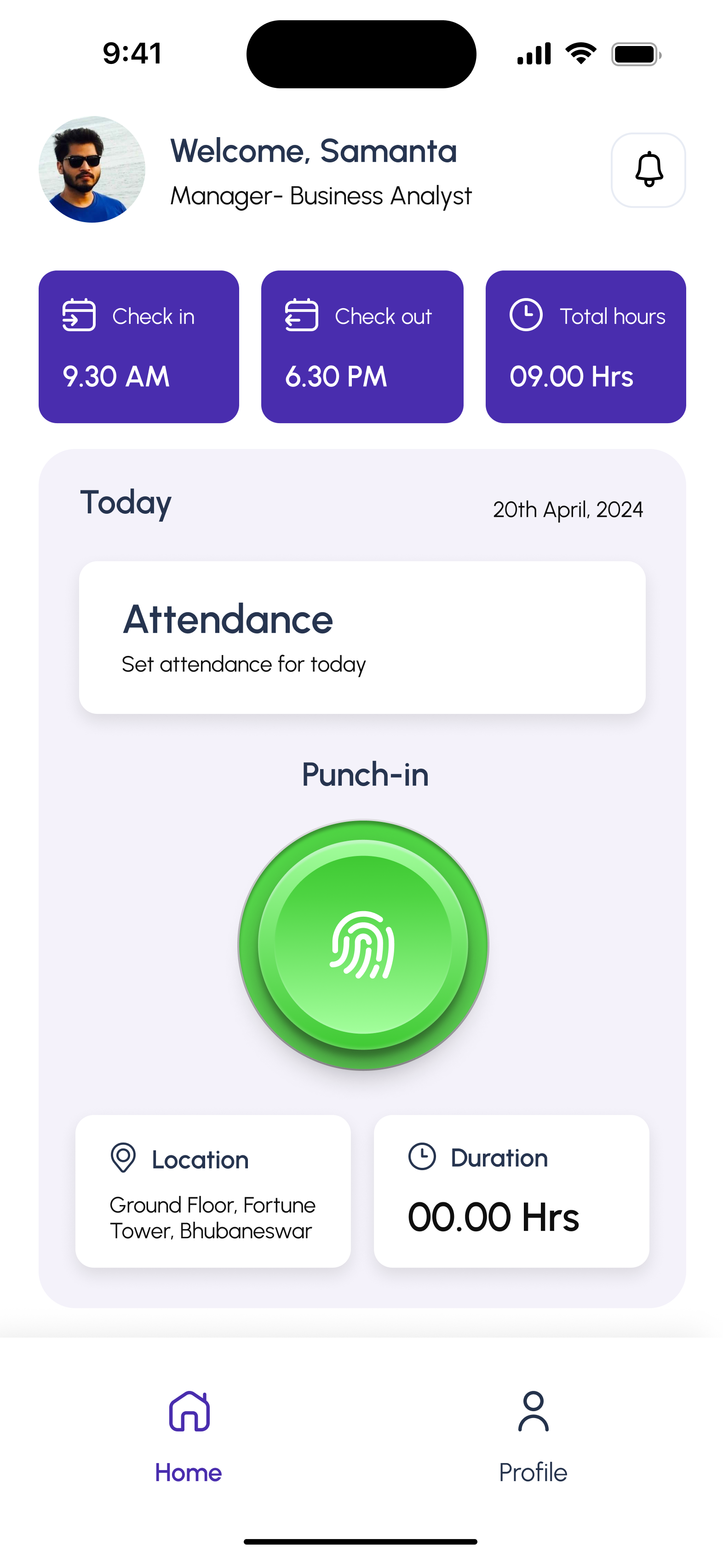Open the Attendance card

click(x=362, y=638)
